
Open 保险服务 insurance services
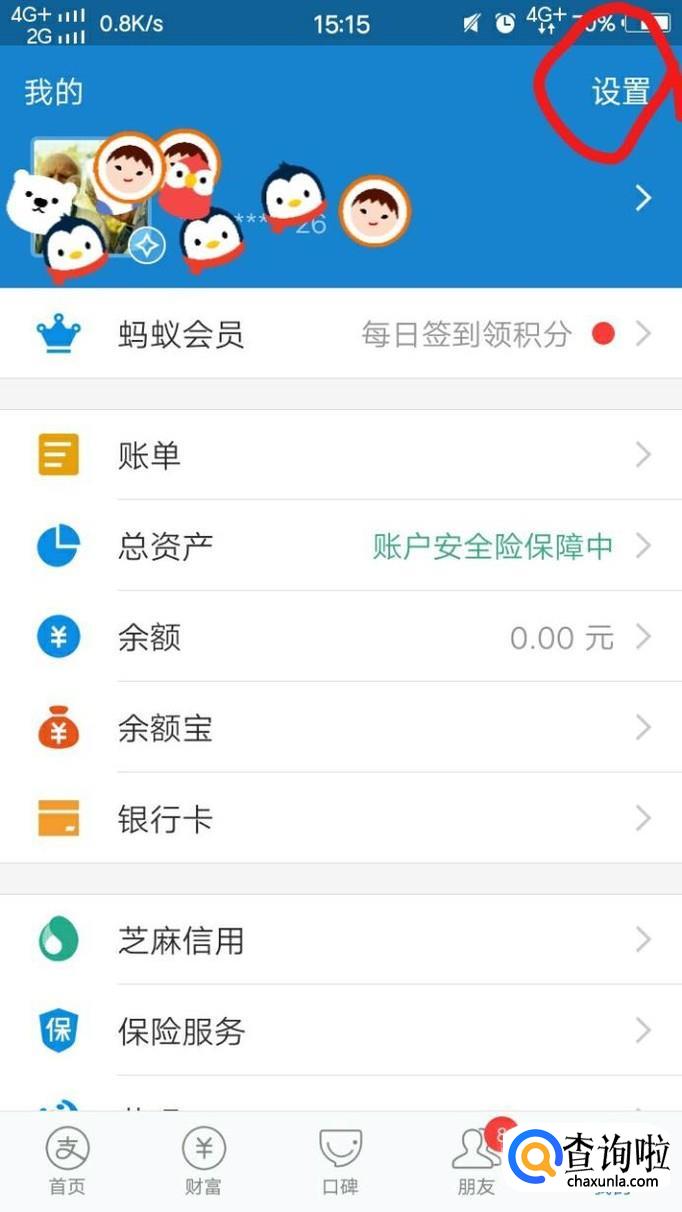pos(340,1031)
